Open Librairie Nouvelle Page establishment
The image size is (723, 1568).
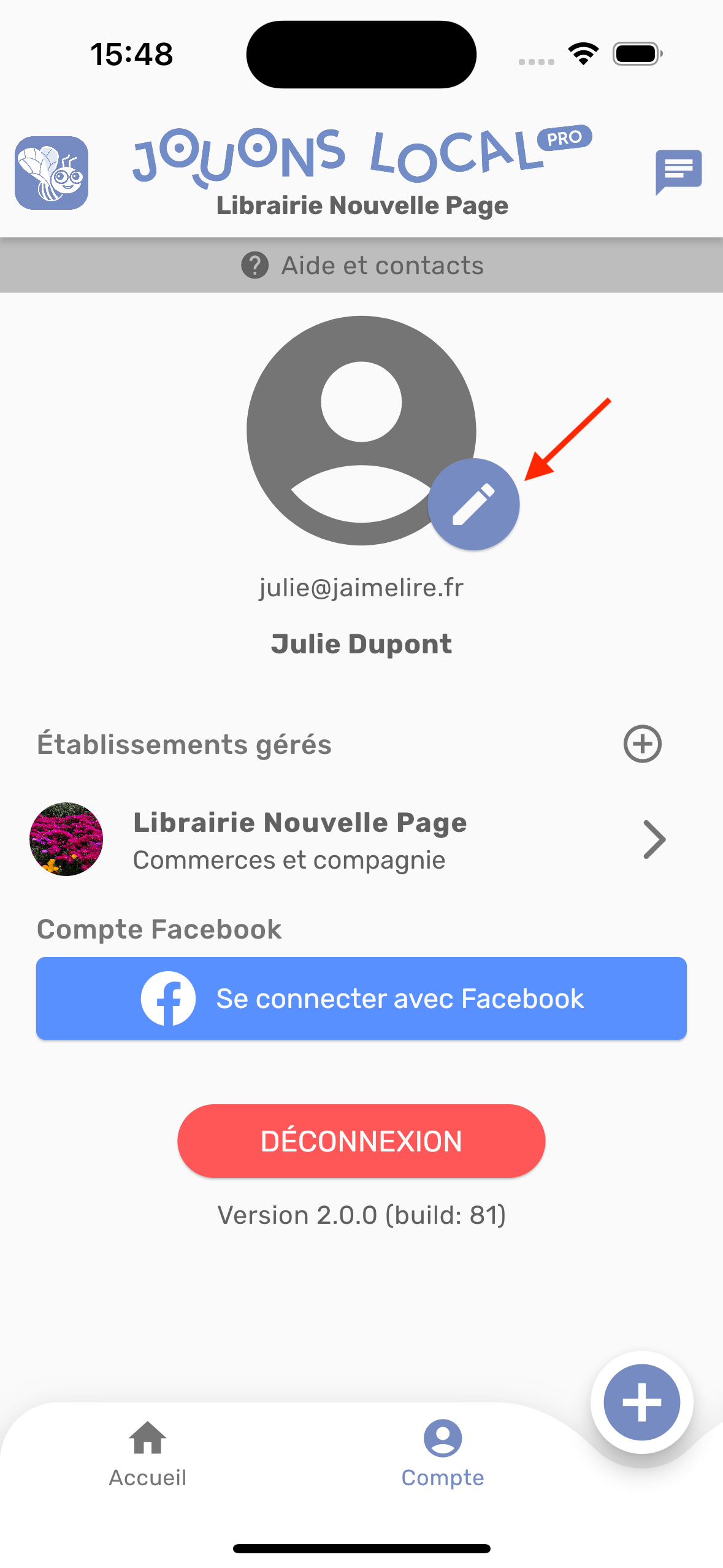point(347,839)
